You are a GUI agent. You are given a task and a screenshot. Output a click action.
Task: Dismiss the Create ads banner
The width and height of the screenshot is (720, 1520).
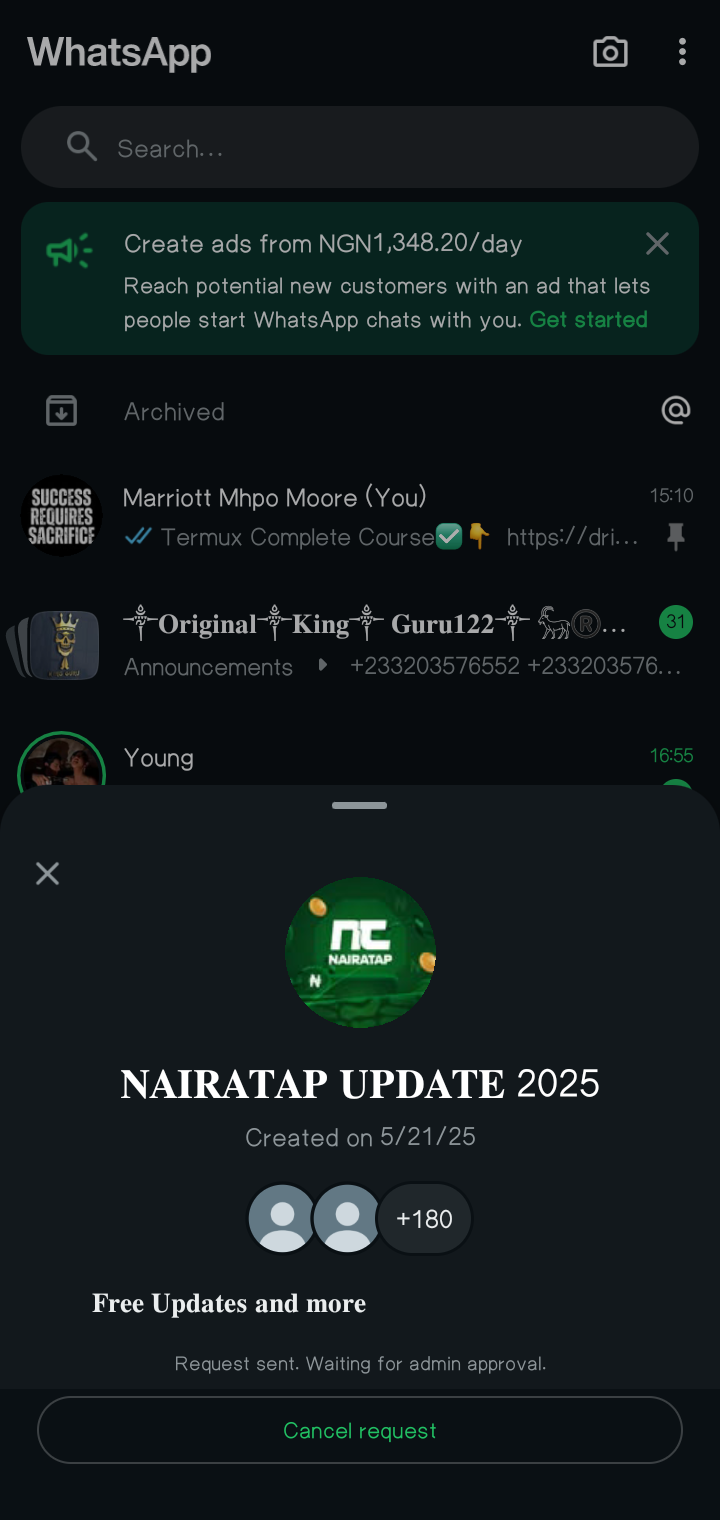(x=657, y=243)
